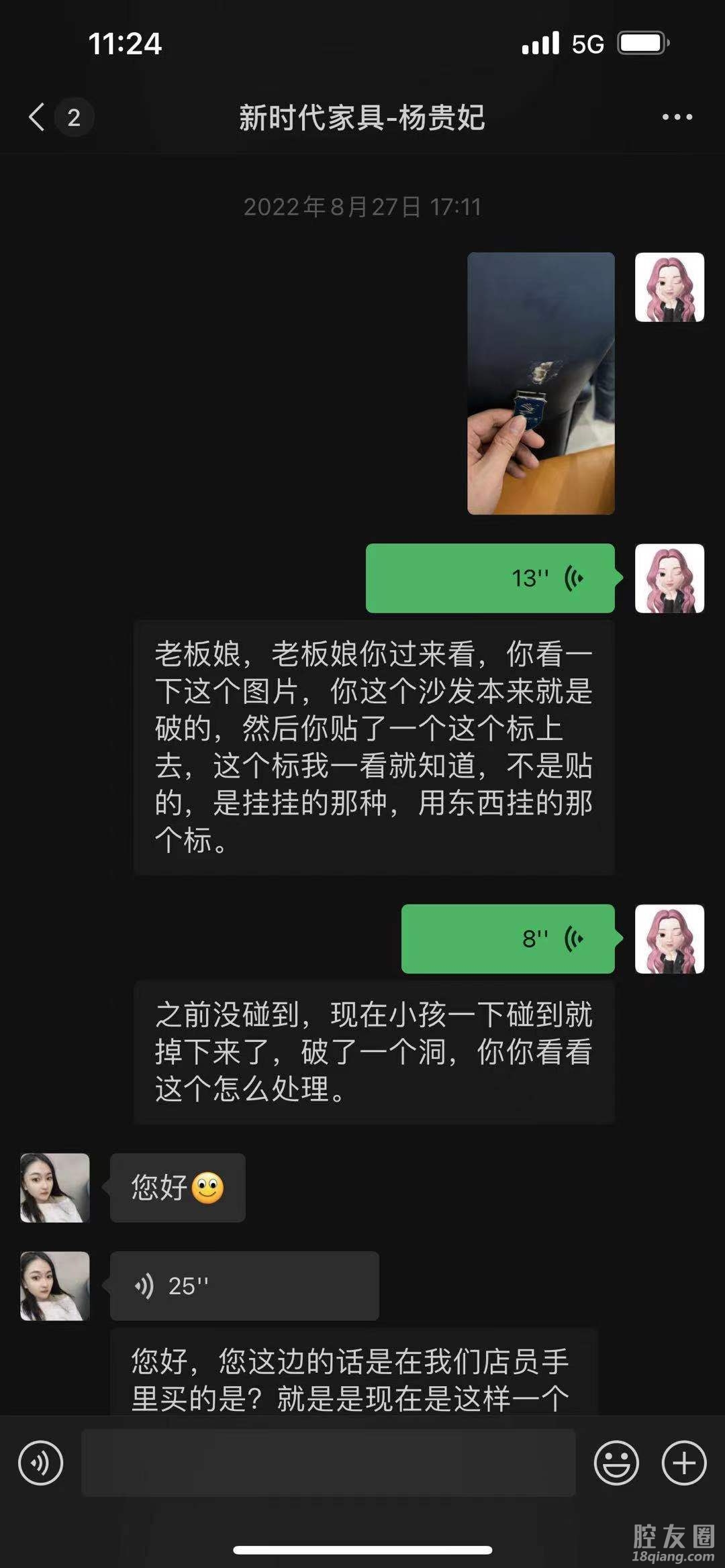Open the chat info overflow menu

click(677, 117)
